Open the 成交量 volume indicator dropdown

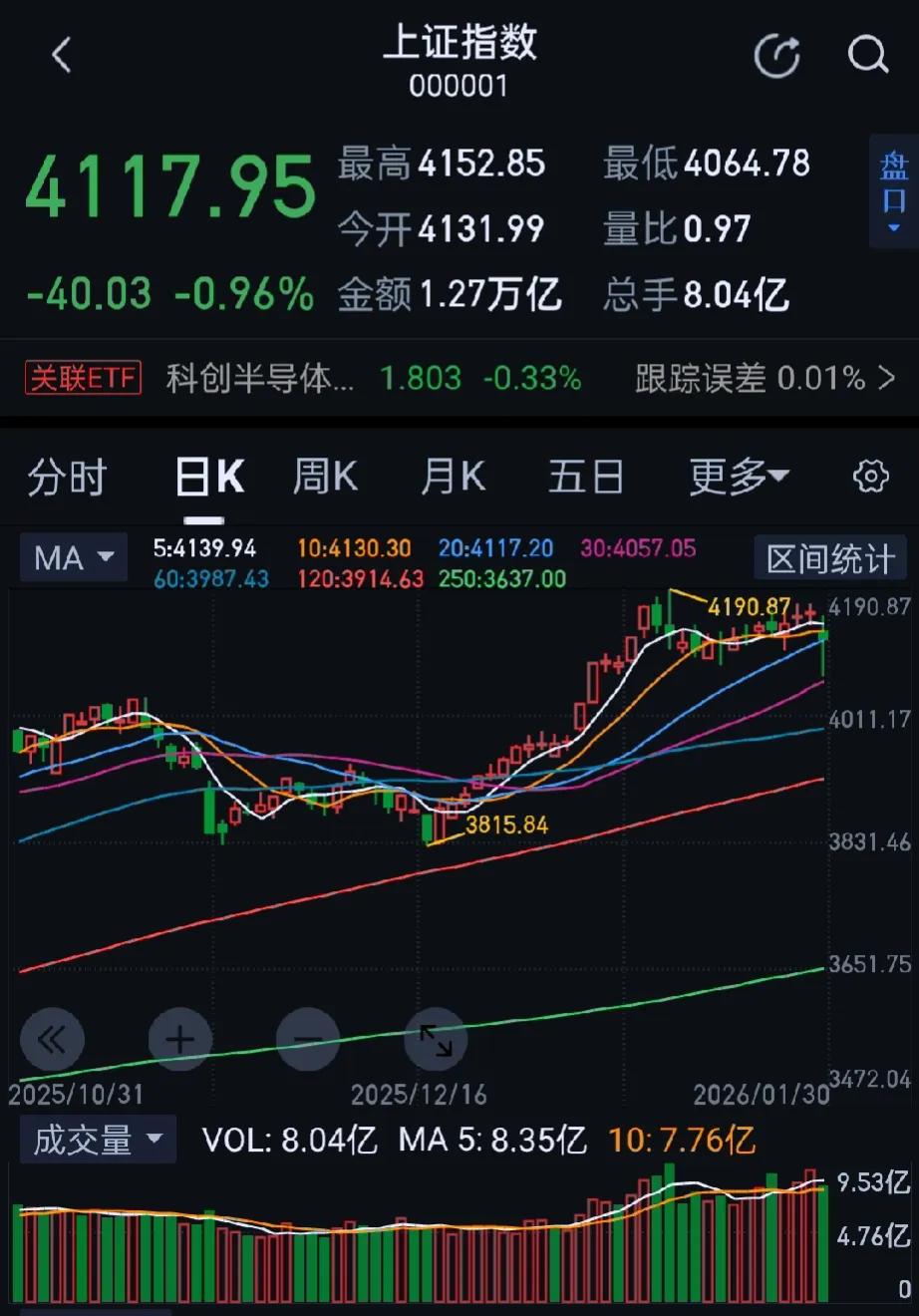pos(97,1140)
